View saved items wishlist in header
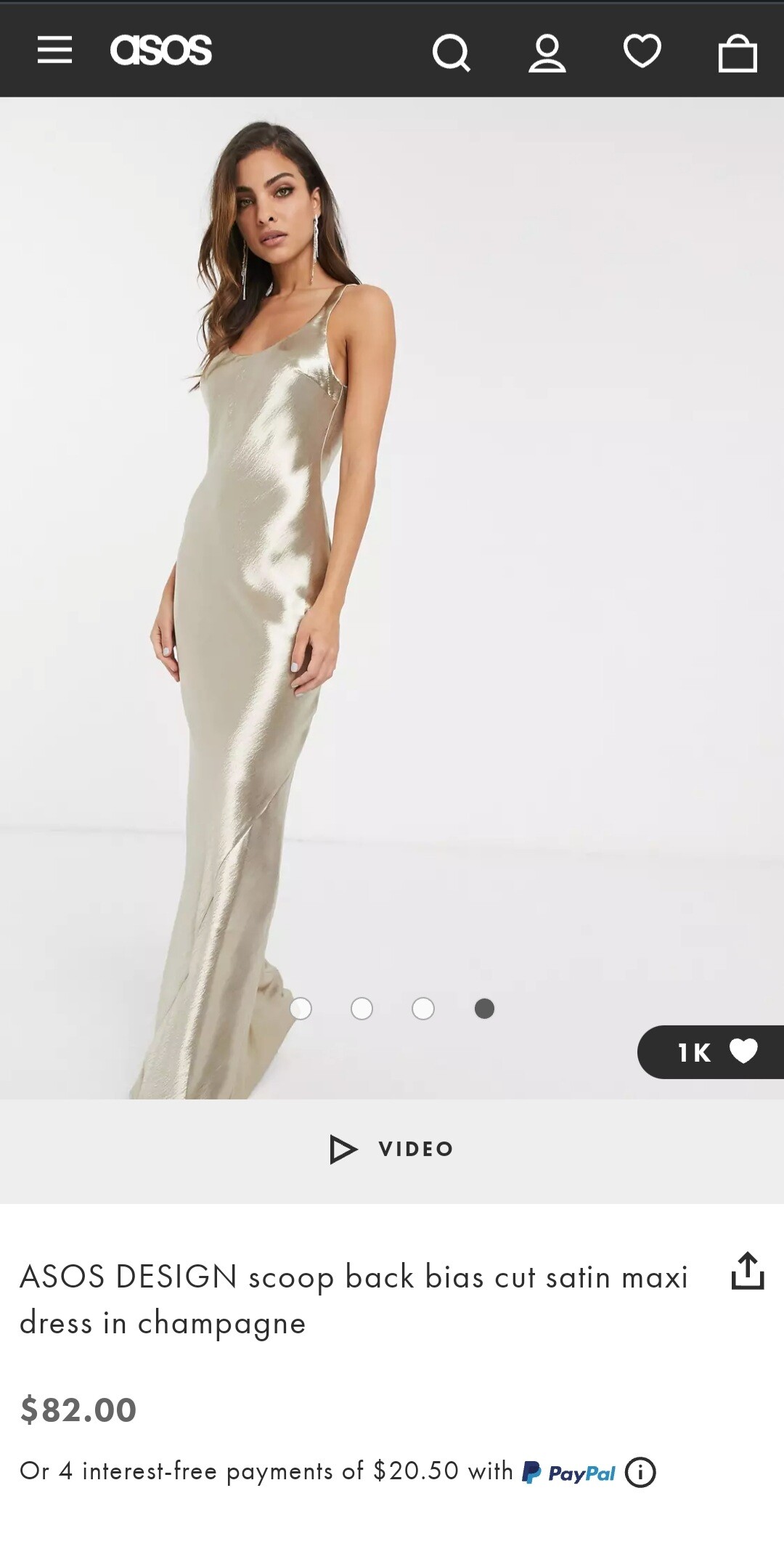Viewport: 784px width, 1541px height. [x=642, y=52]
